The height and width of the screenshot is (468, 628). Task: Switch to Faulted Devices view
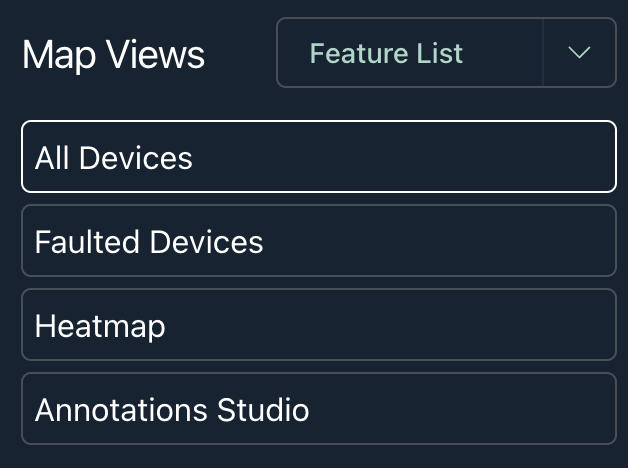click(318, 241)
